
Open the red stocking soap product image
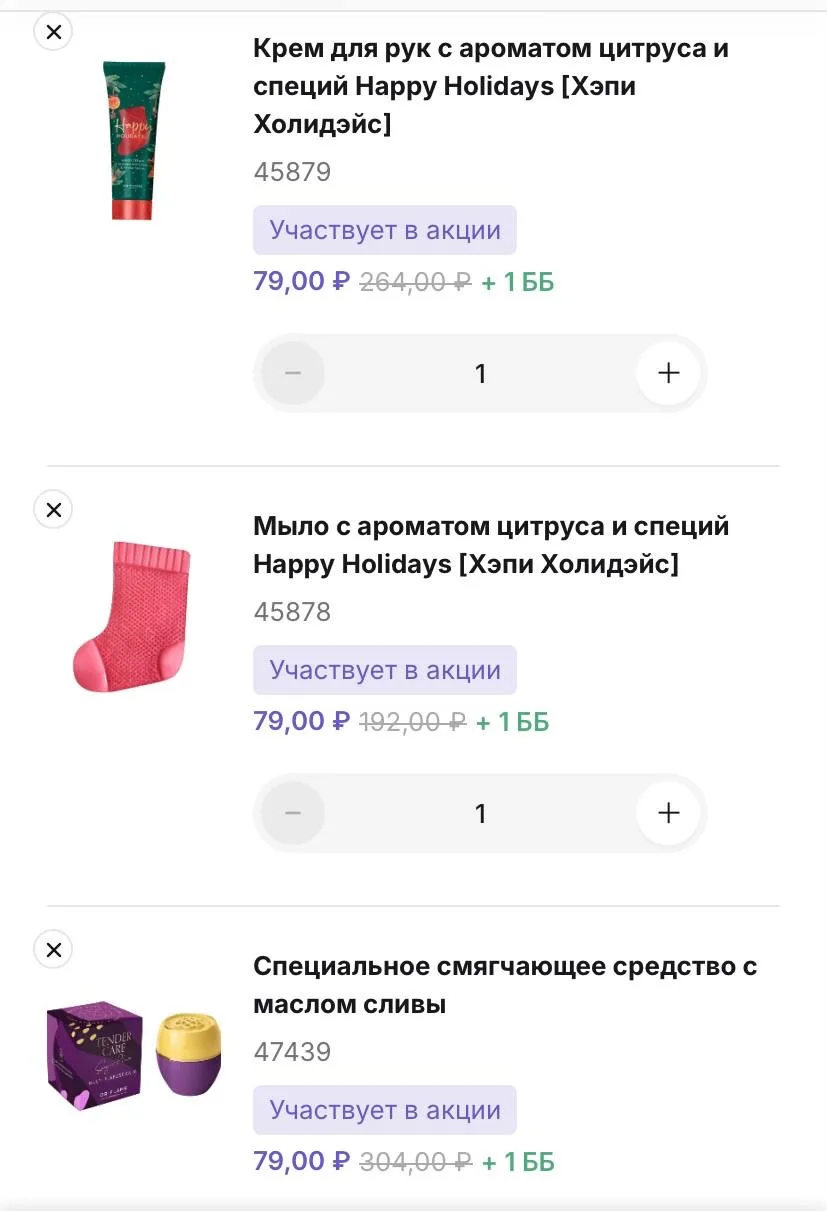click(x=132, y=615)
